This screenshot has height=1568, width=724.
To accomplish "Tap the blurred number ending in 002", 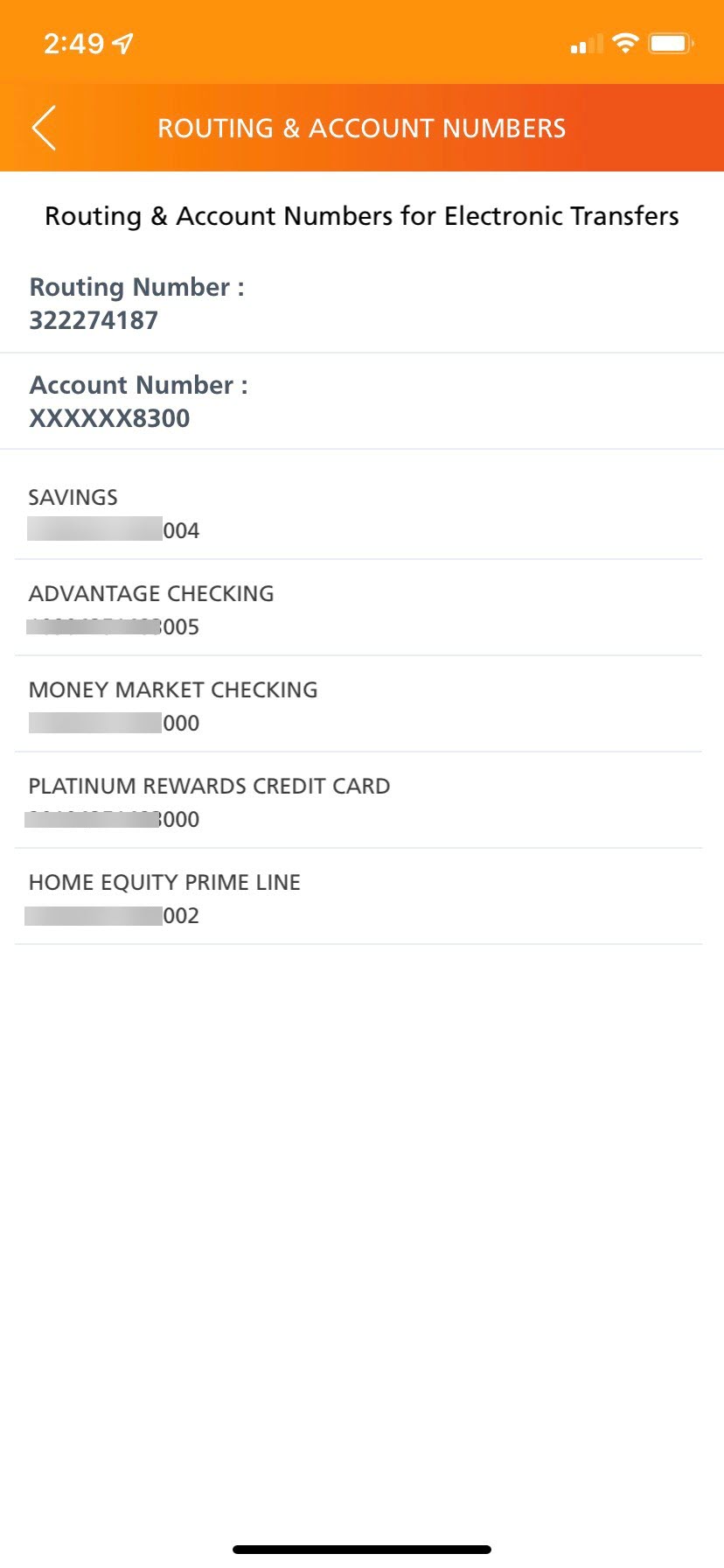I will pos(114,915).
